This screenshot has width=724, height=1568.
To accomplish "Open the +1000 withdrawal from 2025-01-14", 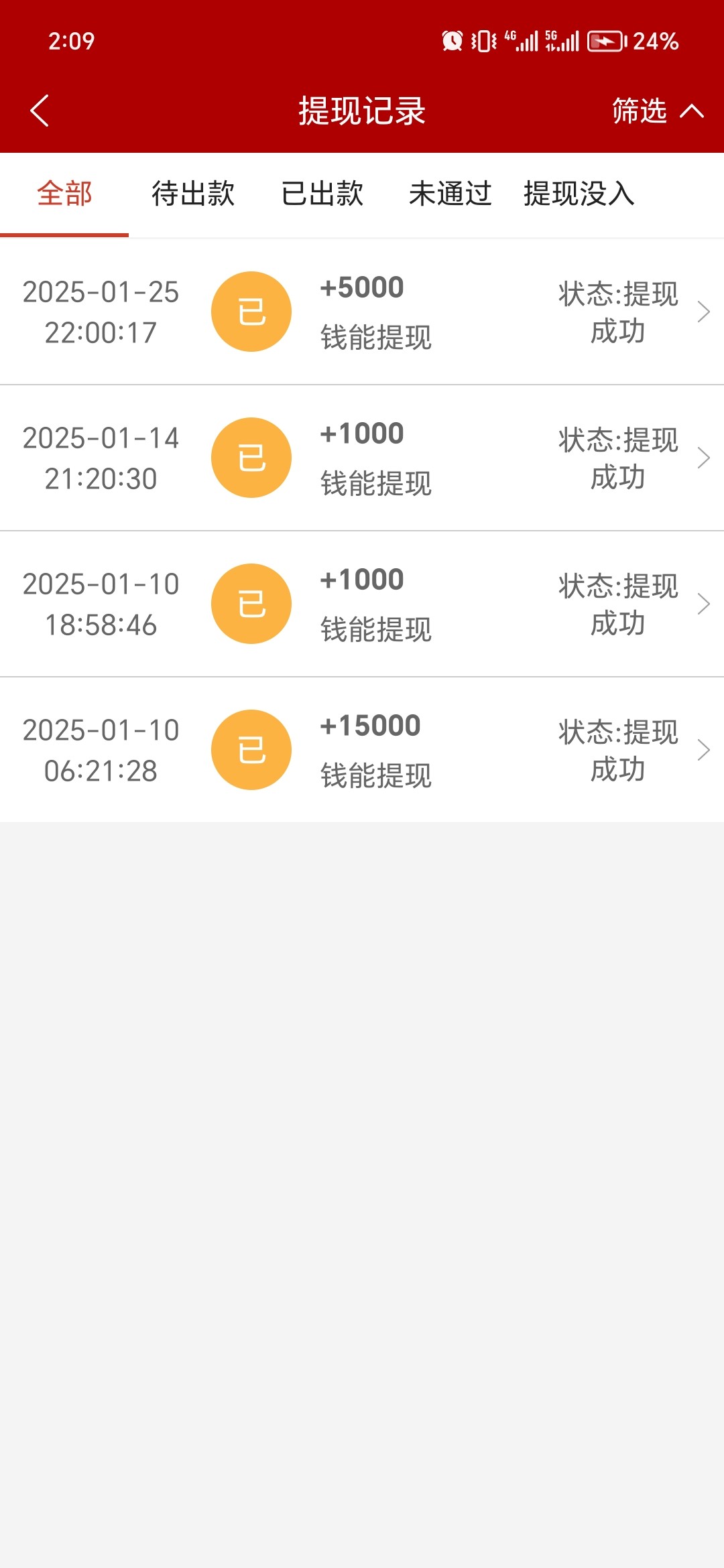I will (x=362, y=458).
